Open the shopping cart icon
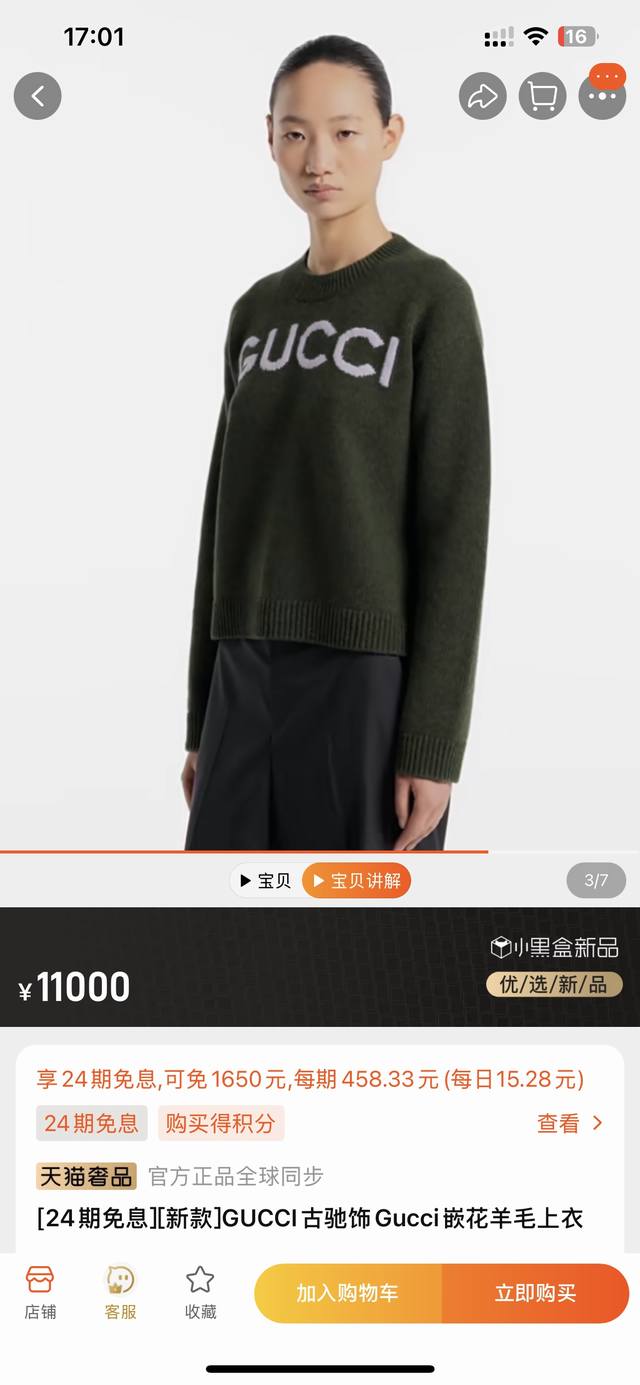The image size is (640, 1385). [x=543, y=96]
